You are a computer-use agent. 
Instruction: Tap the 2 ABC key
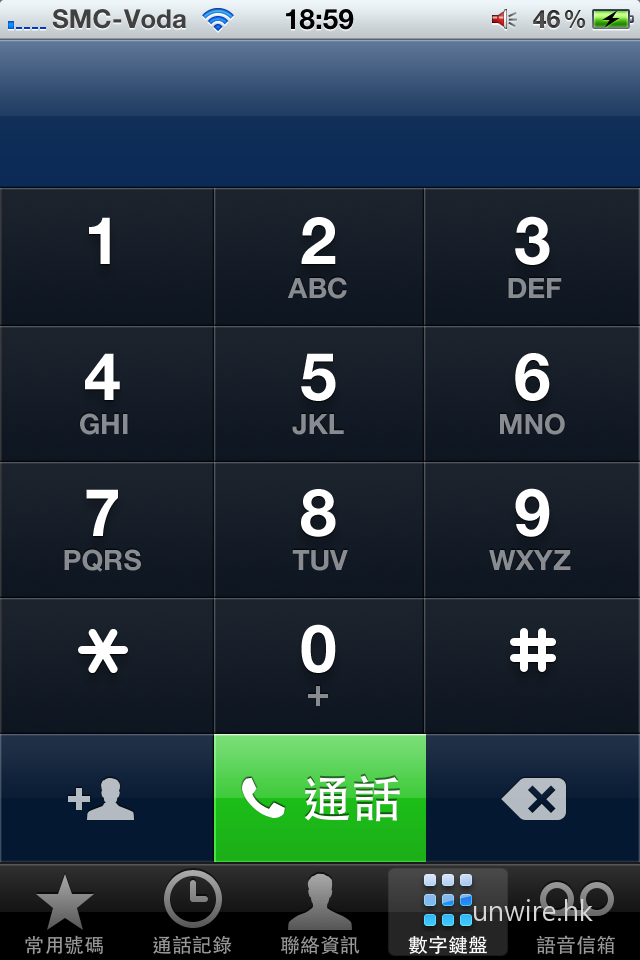tap(319, 257)
